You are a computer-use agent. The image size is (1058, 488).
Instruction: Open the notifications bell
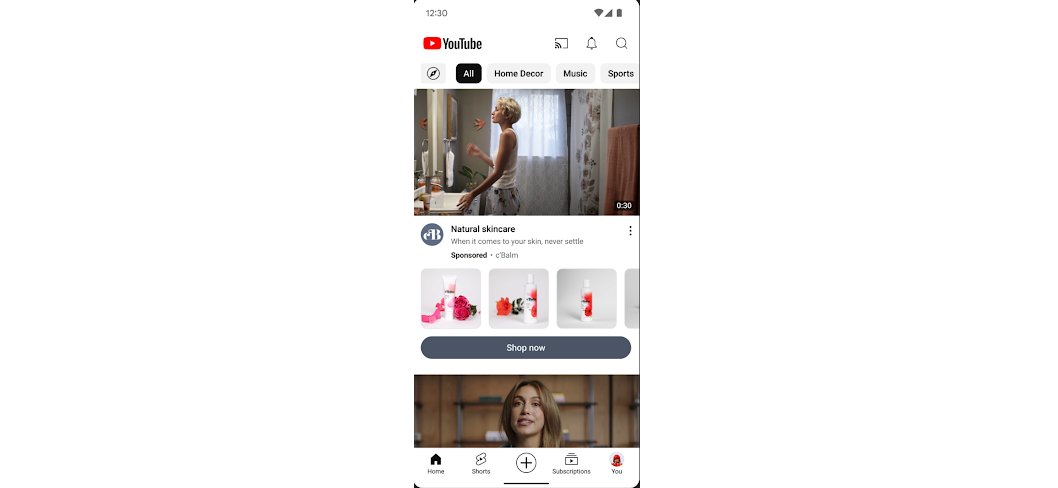[x=591, y=43]
